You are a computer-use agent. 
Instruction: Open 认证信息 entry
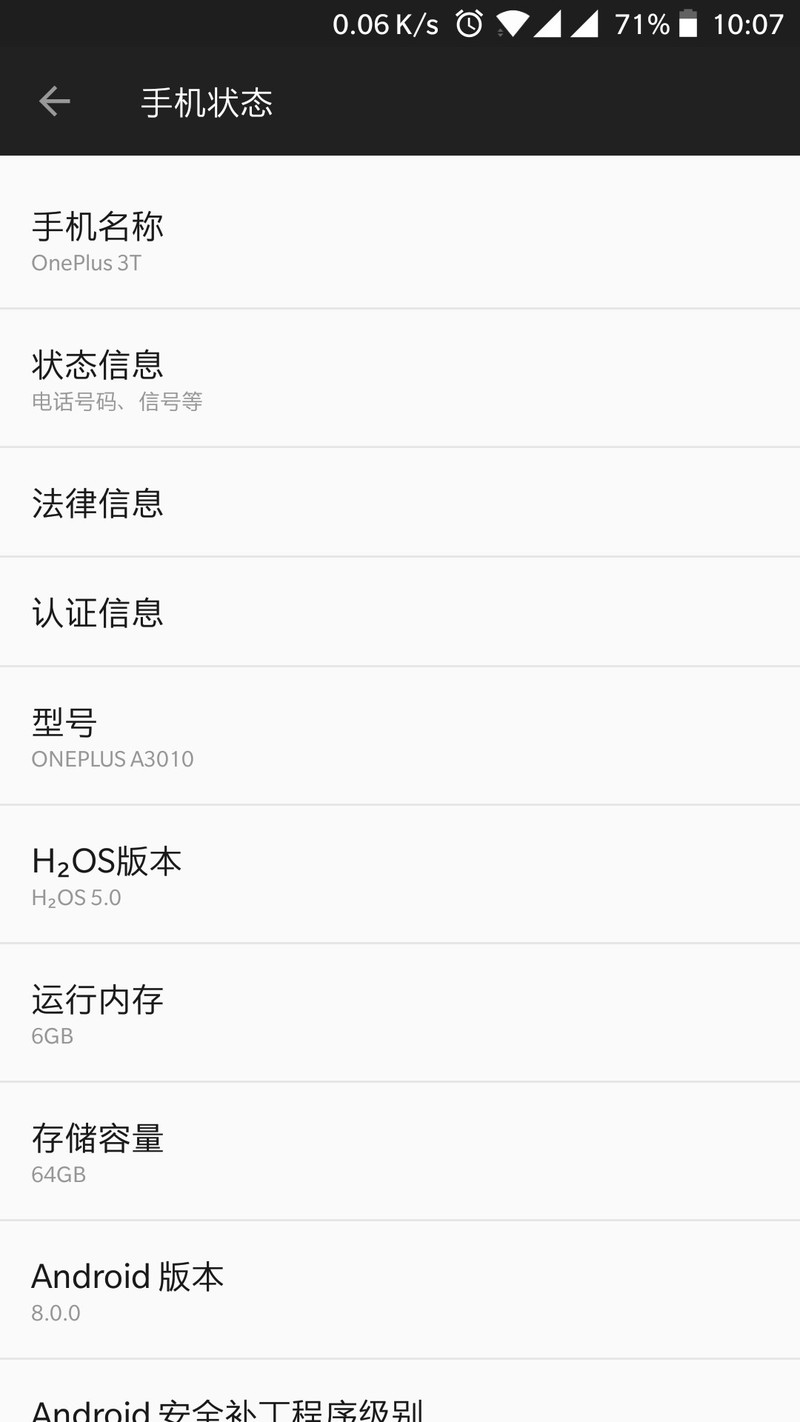pos(400,611)
